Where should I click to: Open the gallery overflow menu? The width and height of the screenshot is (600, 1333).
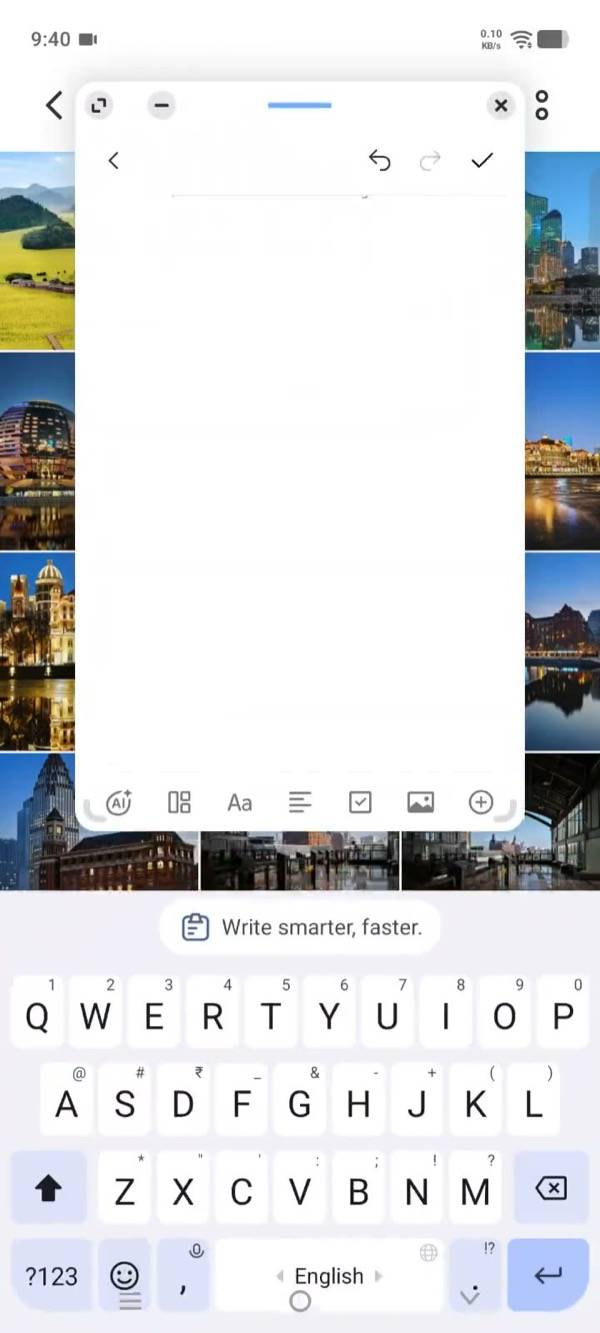(542, 105)
